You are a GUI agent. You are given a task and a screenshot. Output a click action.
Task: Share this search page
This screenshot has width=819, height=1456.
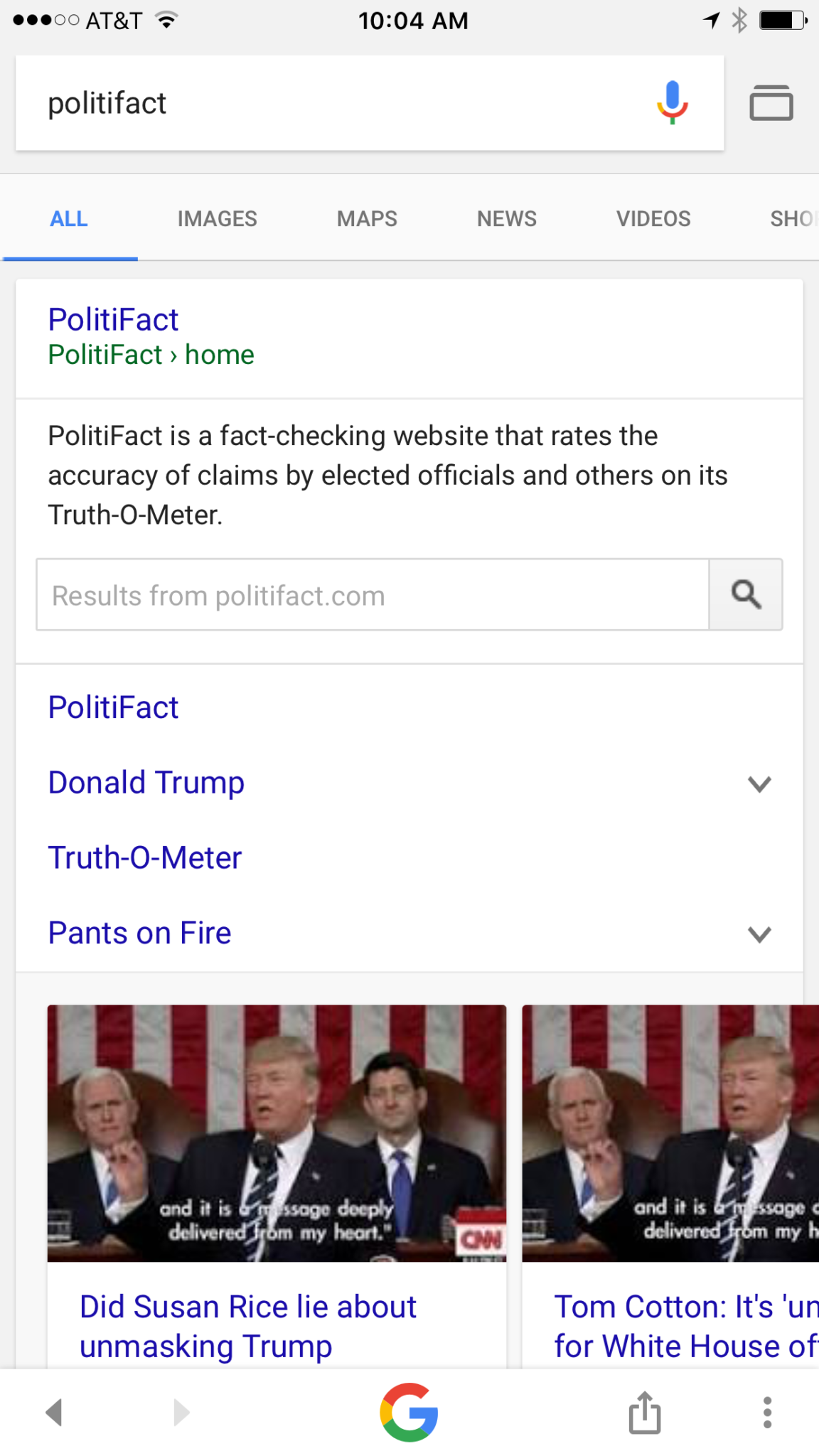click(645, 1413)
